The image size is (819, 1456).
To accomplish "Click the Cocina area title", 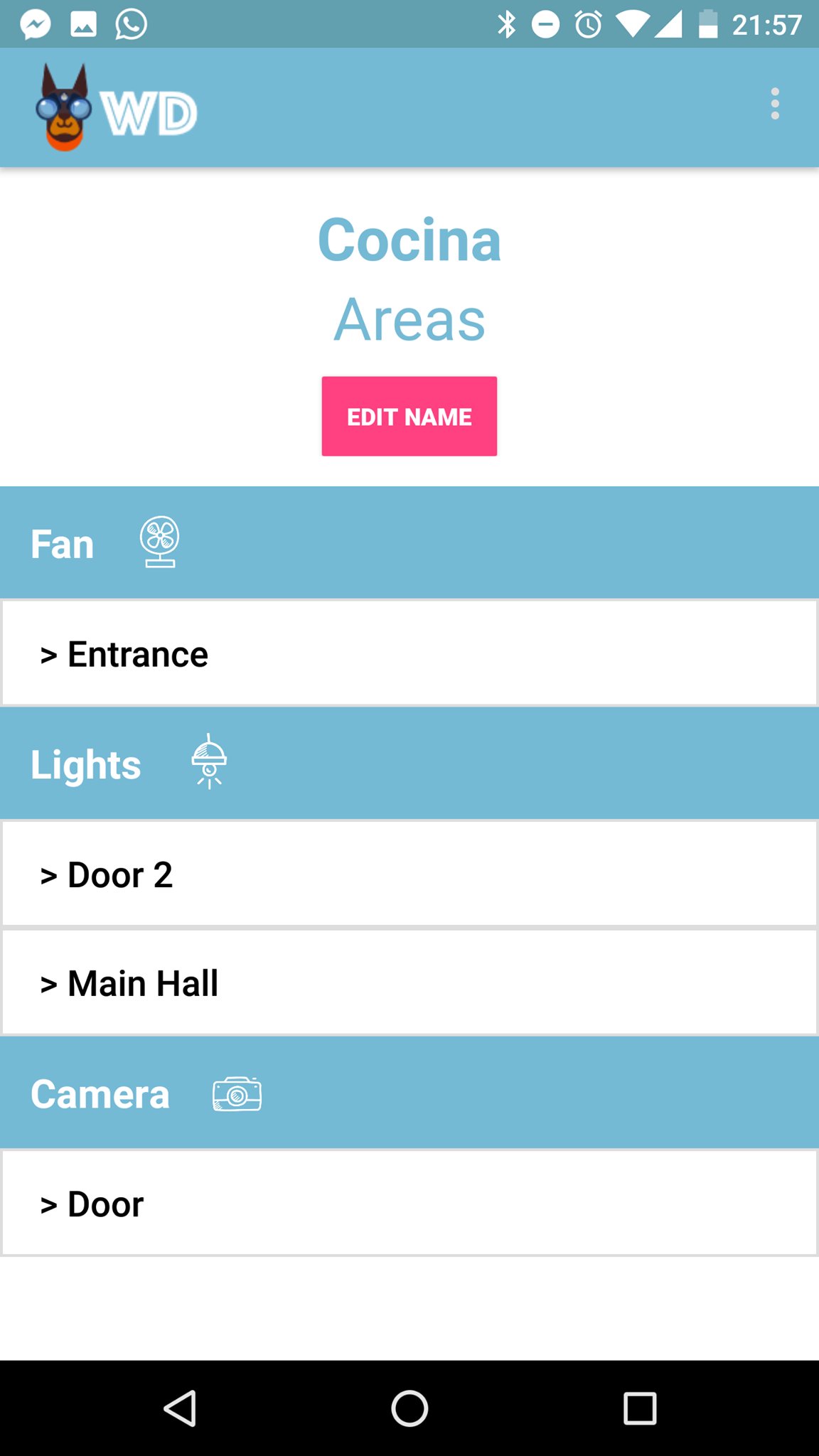I will pos(409,240).
